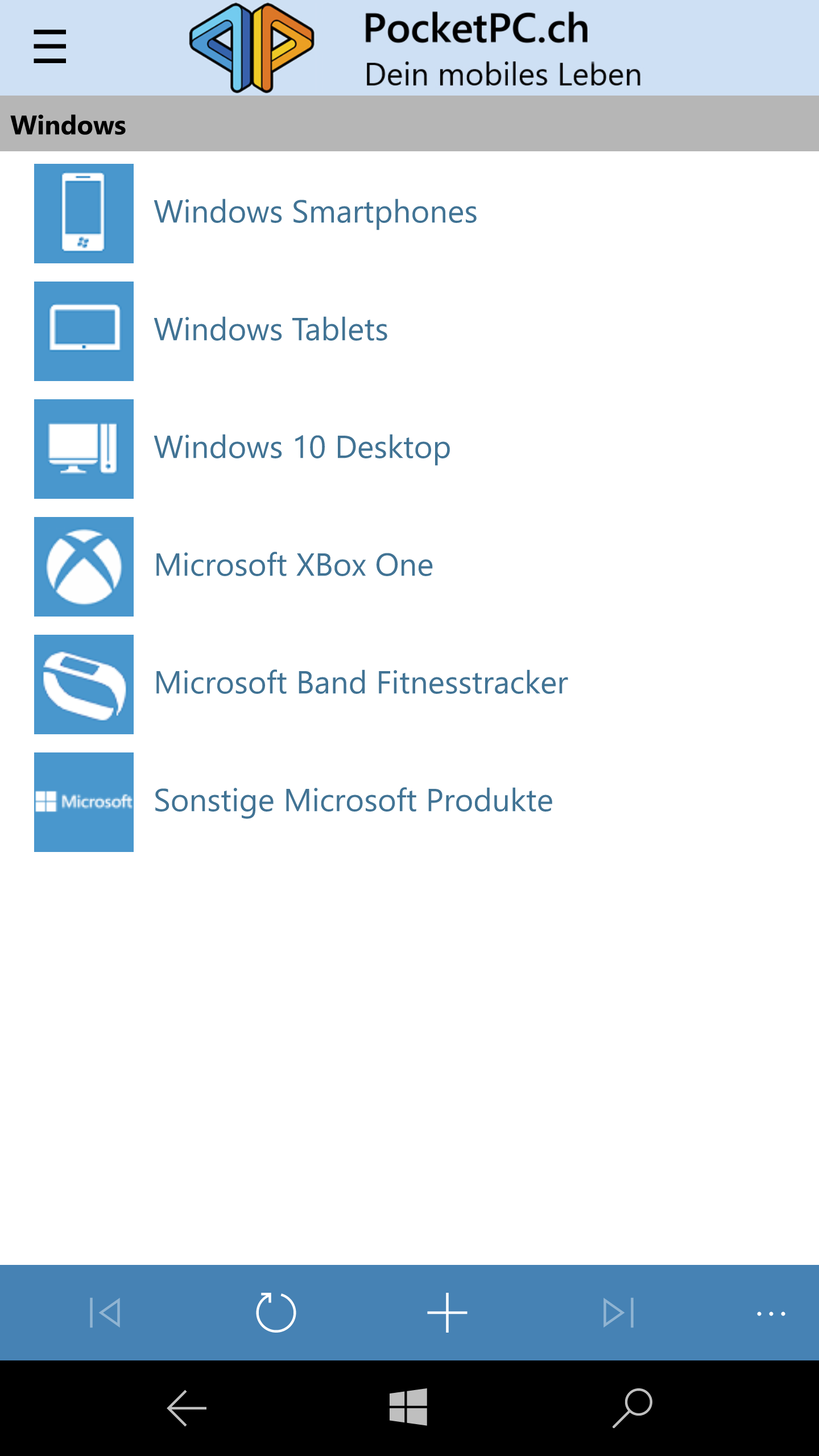Open the hamburger menu
Image resolution: width=819 pixels, height=1456 pixels.
[x=50, y=47]
